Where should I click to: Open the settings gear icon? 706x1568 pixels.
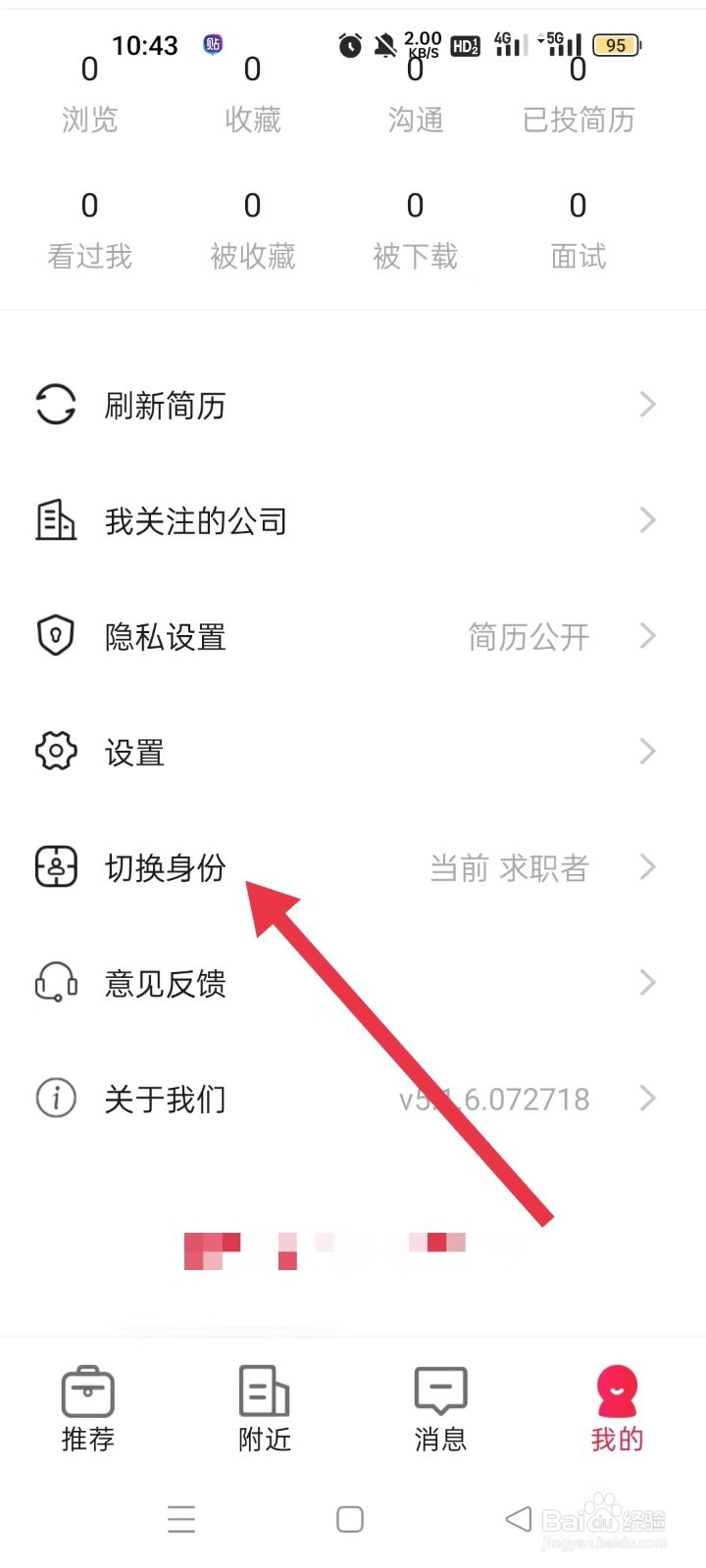tap(56, 752)
